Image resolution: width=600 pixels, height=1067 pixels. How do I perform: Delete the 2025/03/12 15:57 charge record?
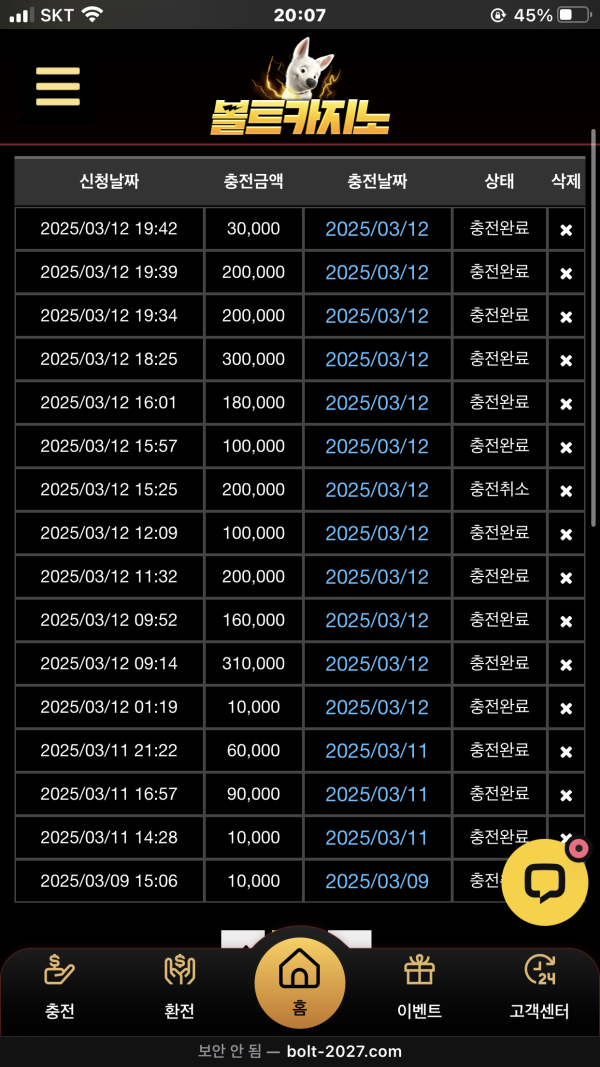coord(566,447)
